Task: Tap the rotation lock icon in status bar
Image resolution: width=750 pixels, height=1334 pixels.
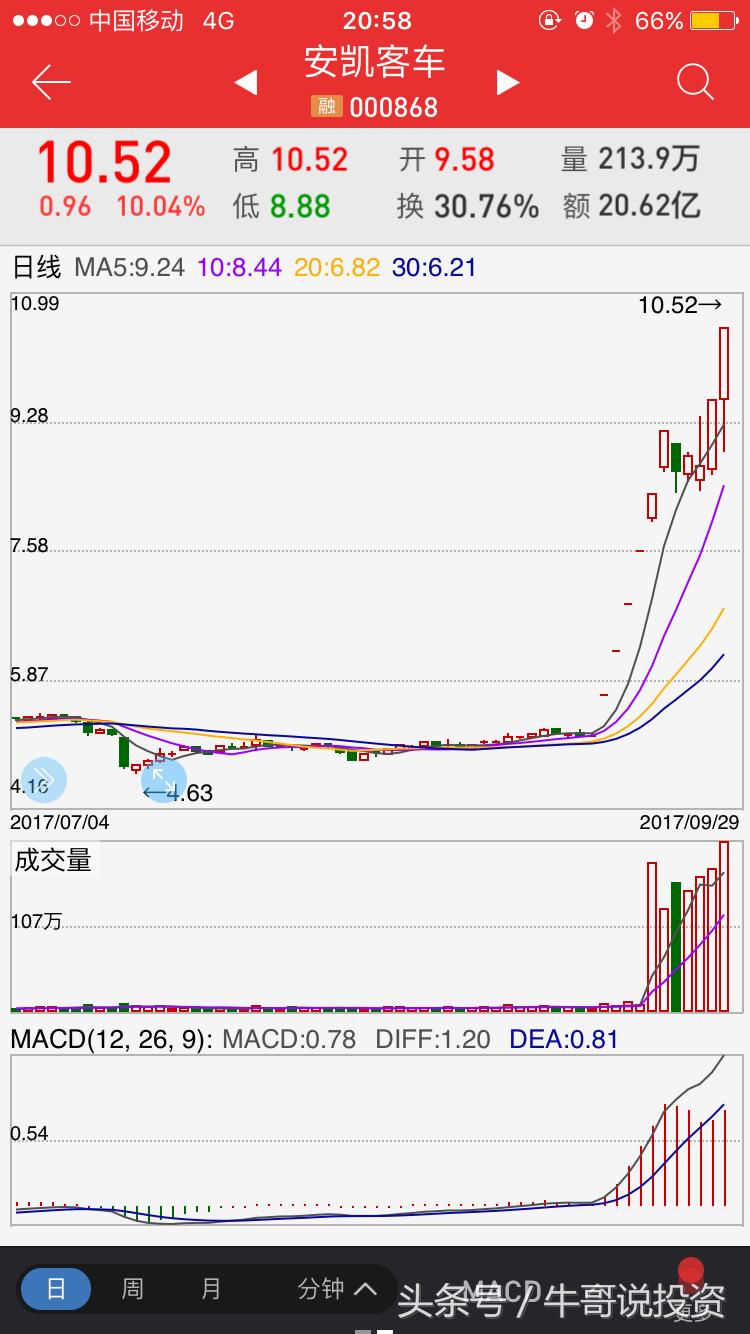Action: pos(551,18)
